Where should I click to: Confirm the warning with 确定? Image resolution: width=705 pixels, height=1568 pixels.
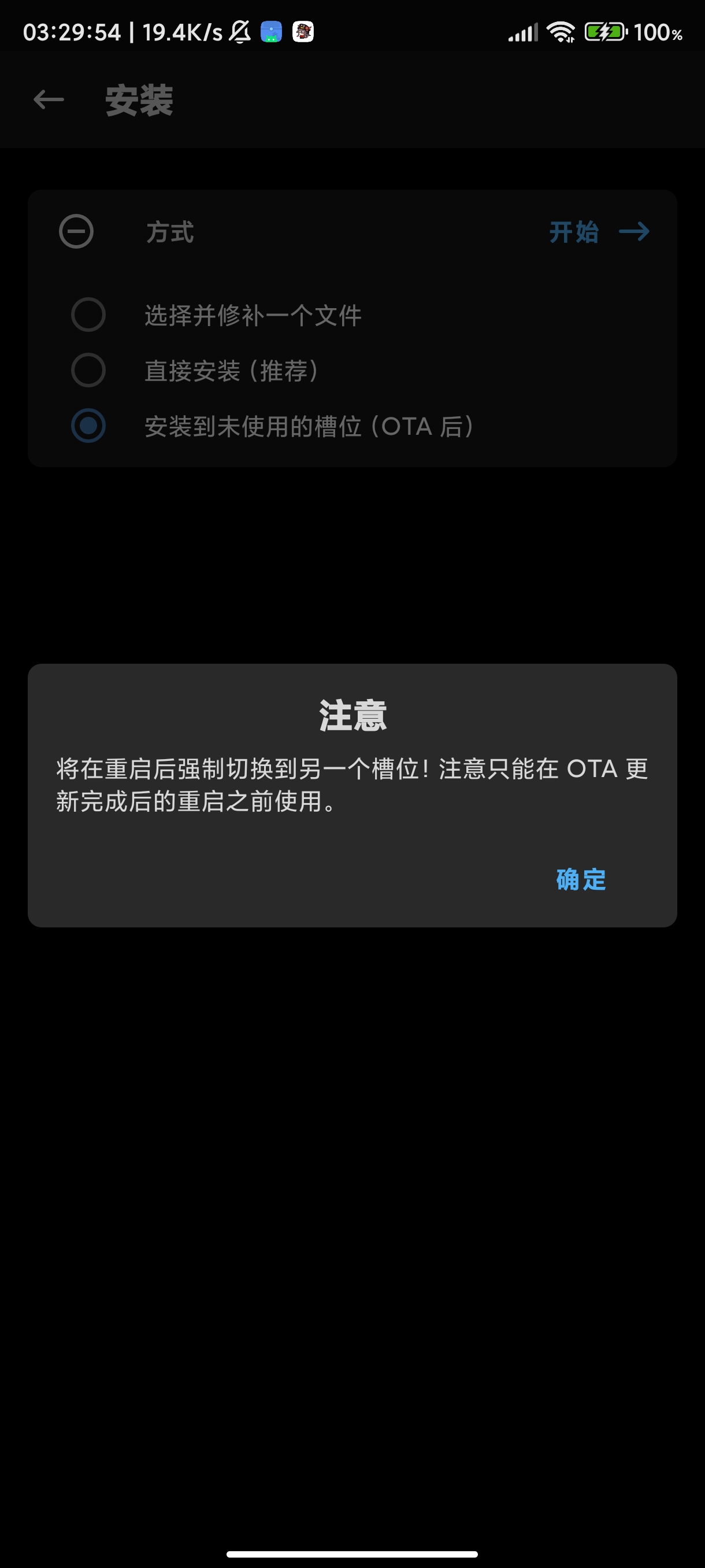(x=581, y=879)
